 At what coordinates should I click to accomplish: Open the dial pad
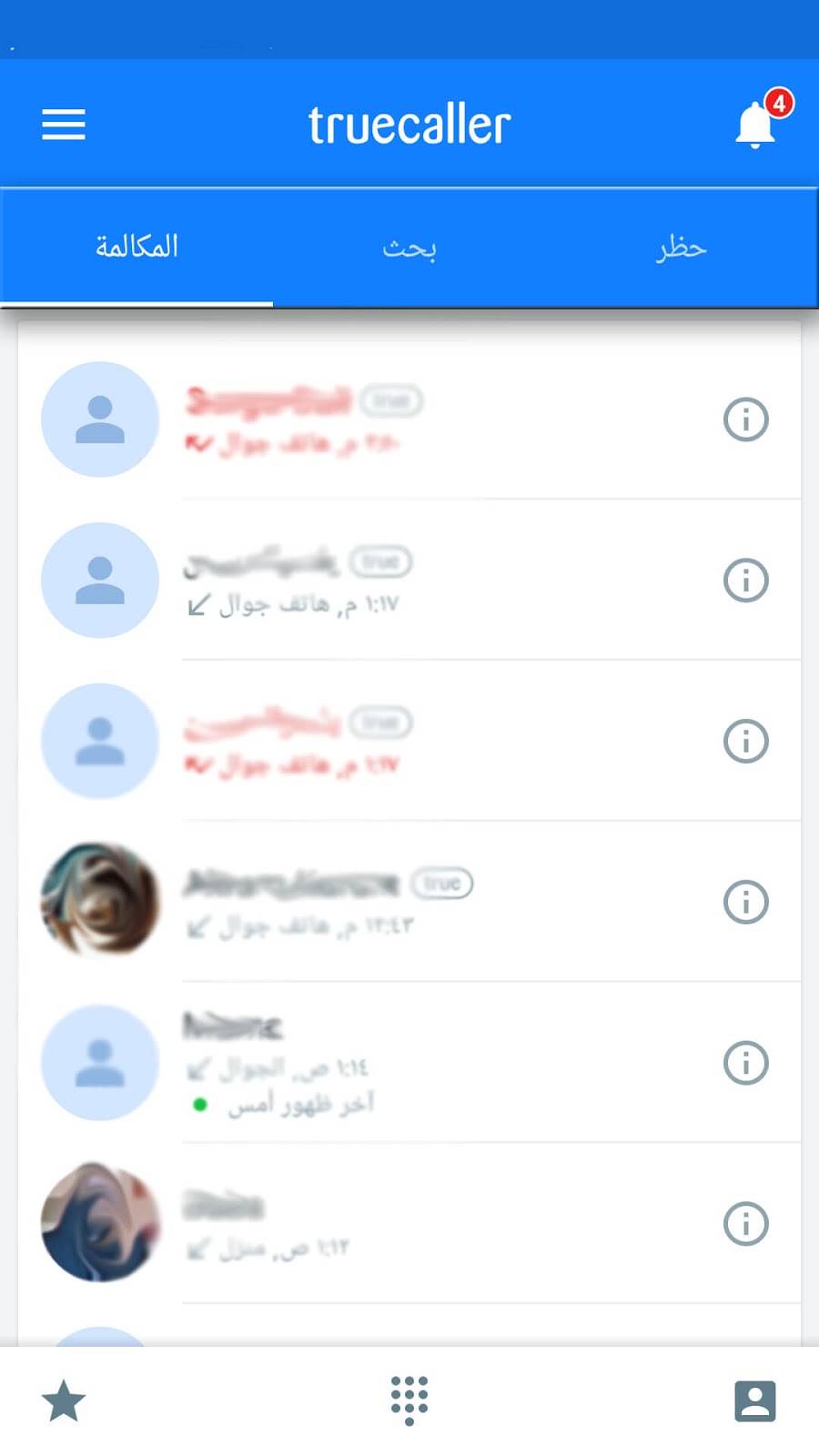(x=409, y=1400)
